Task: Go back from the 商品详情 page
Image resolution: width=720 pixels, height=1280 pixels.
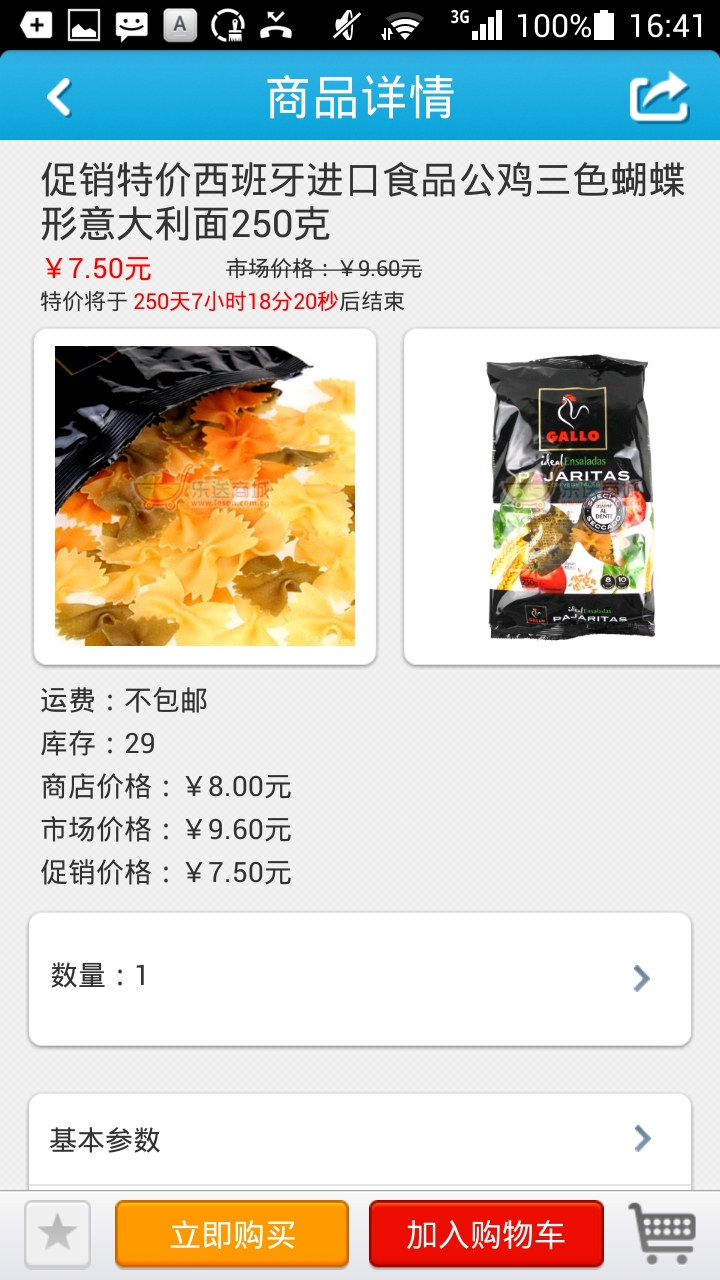Action: click(x=60, y=97)
